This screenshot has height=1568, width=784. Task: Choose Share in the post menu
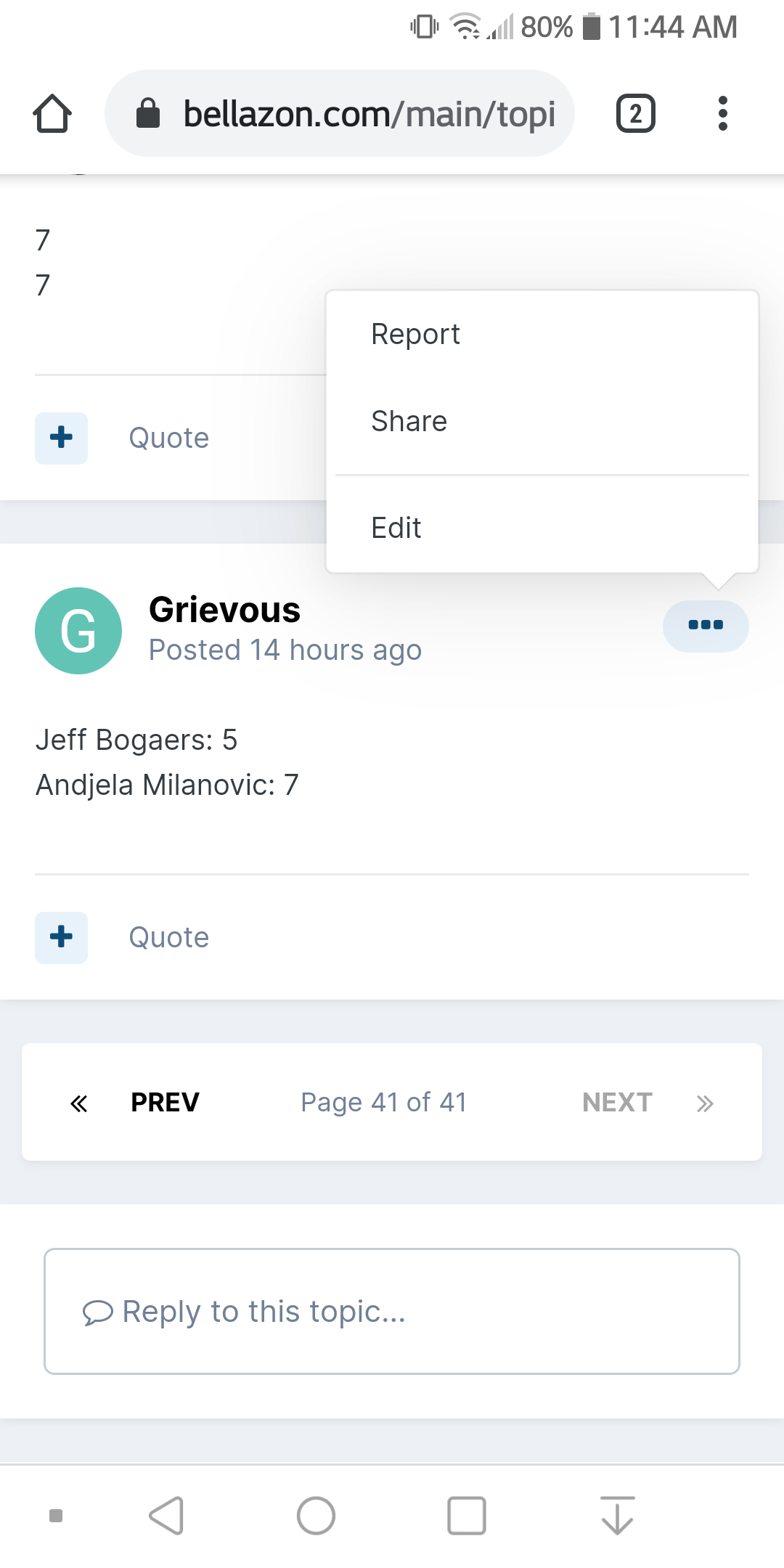tap(409, 422)
